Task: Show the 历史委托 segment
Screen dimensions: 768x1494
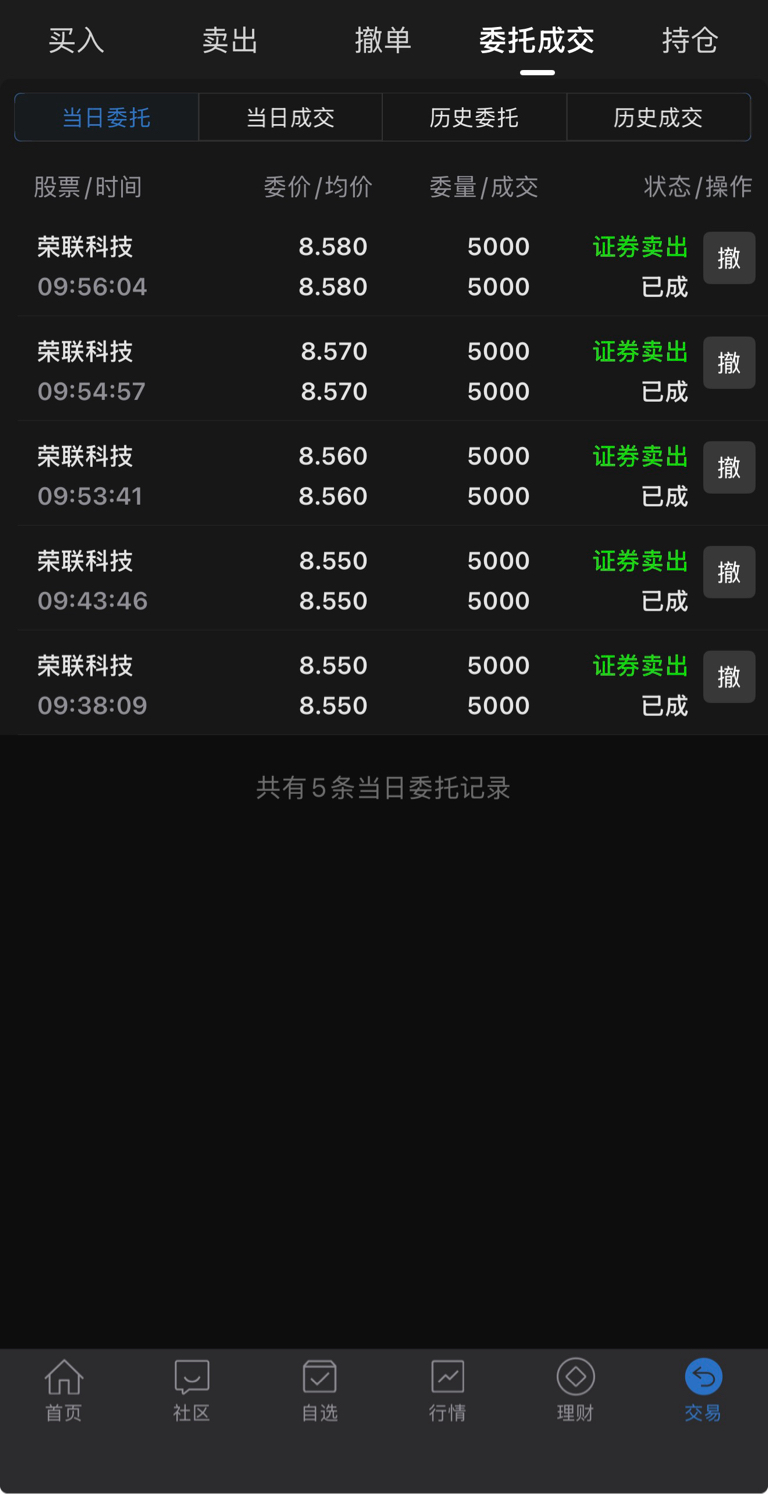Action: [x=474, y=118]
